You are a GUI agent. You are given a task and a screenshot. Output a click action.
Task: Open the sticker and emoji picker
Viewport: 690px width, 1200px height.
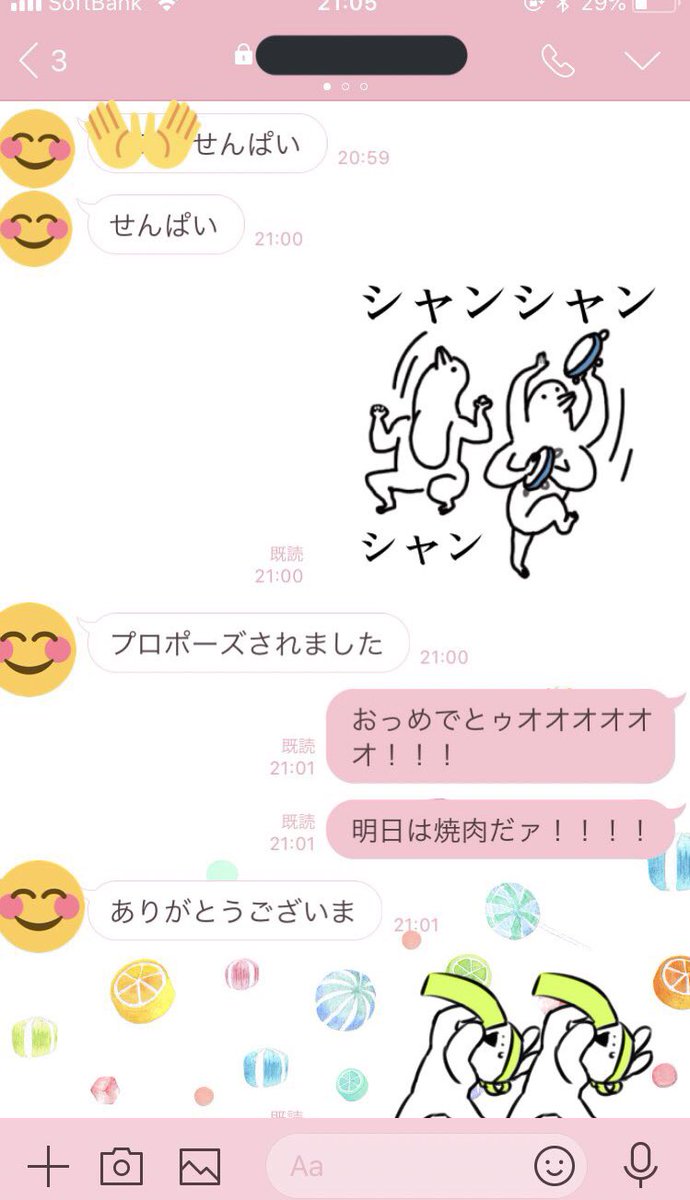tap(554, 1166)
